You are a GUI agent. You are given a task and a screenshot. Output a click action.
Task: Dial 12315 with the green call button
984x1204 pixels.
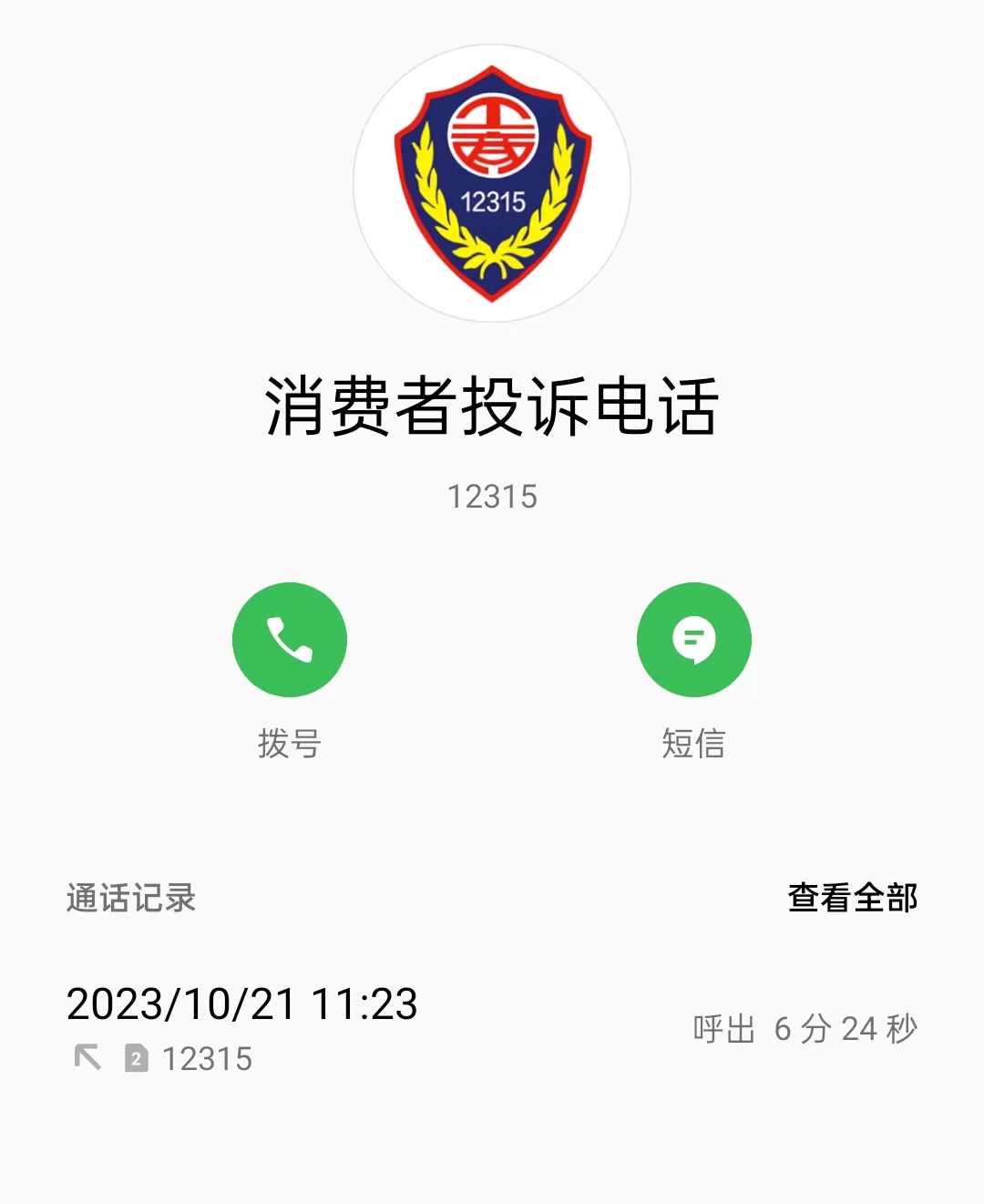pos(290,640)
